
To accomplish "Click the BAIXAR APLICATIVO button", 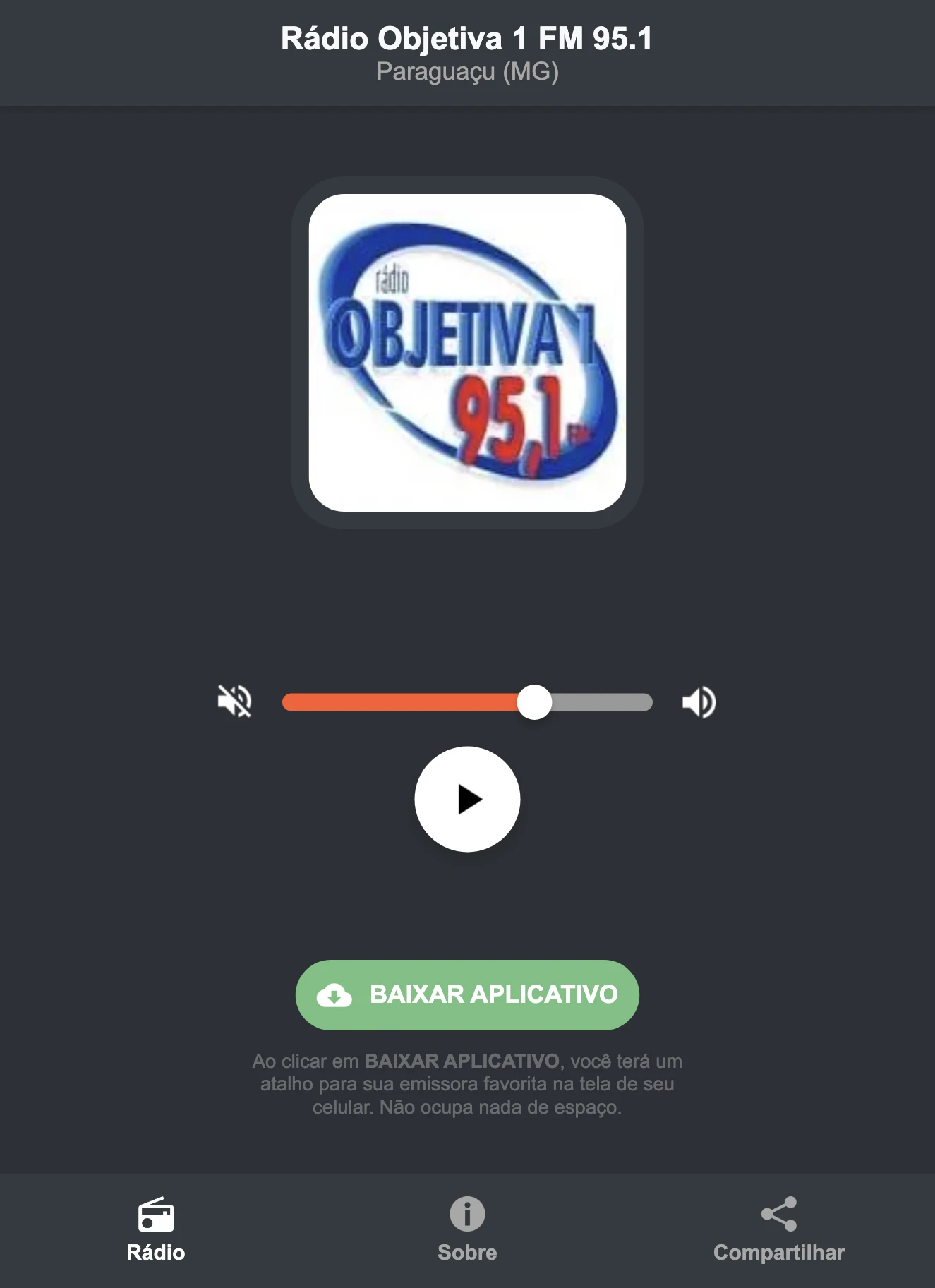I will click(x=467, y=994).
